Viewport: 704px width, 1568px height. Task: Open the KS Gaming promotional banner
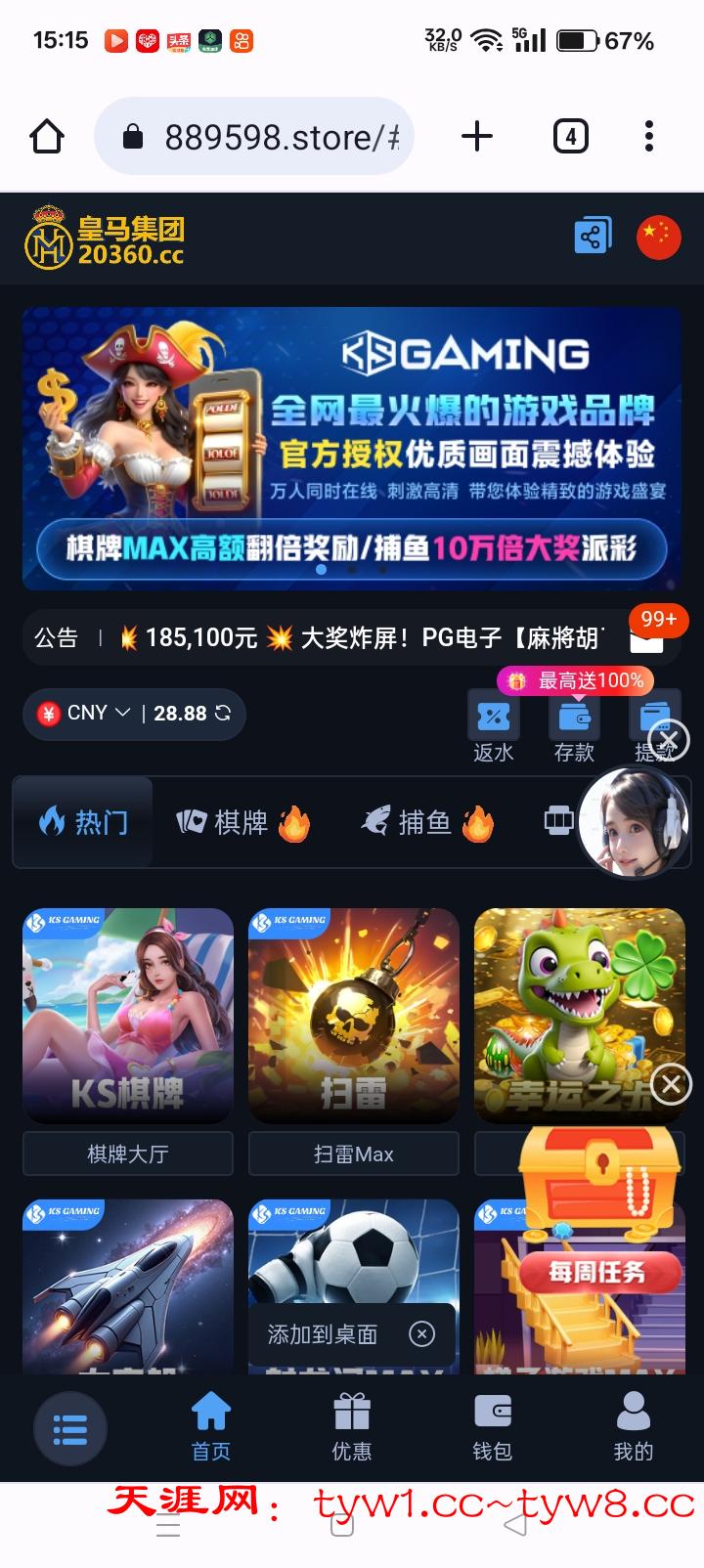(x=352, y=448)
